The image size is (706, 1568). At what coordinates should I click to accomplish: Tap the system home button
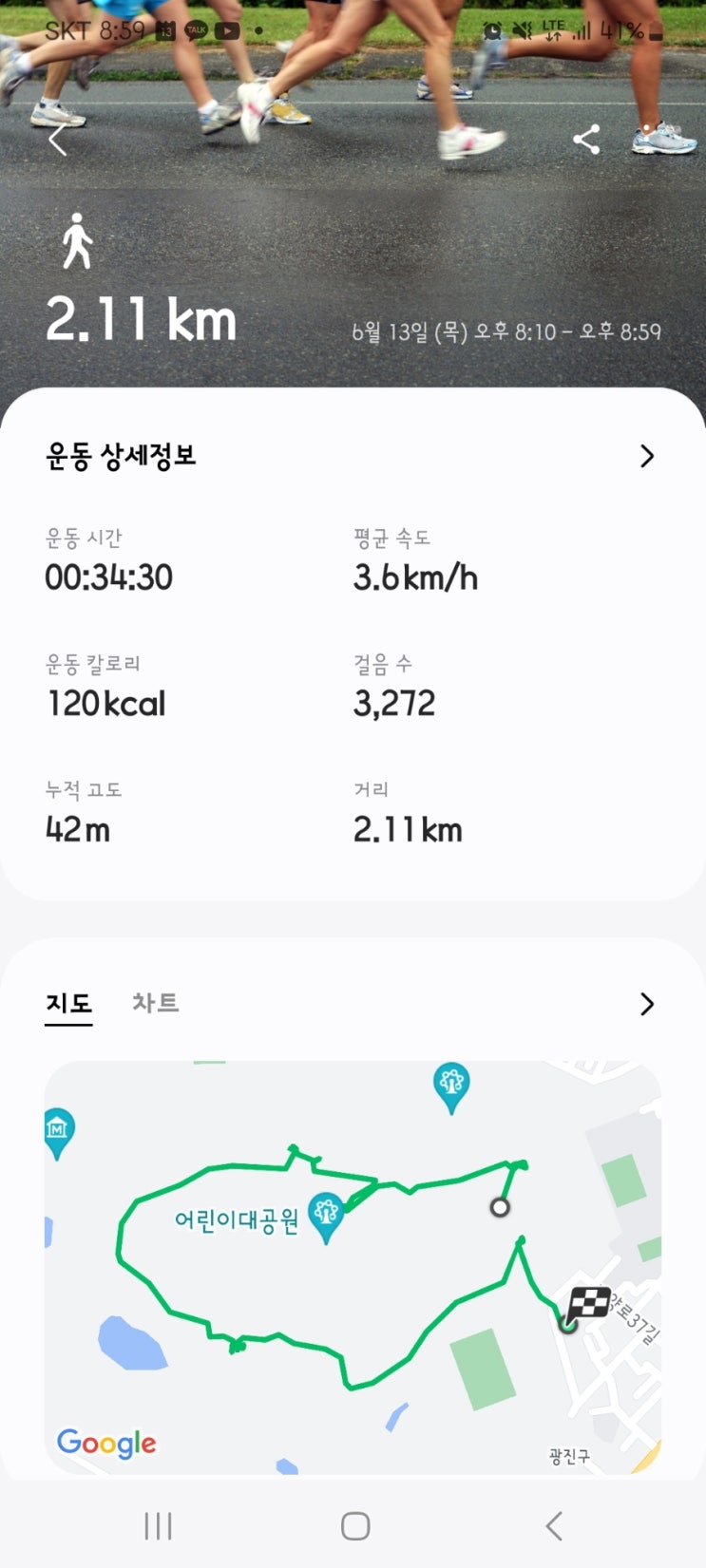pyautogui.click(x=354, y=1526)
